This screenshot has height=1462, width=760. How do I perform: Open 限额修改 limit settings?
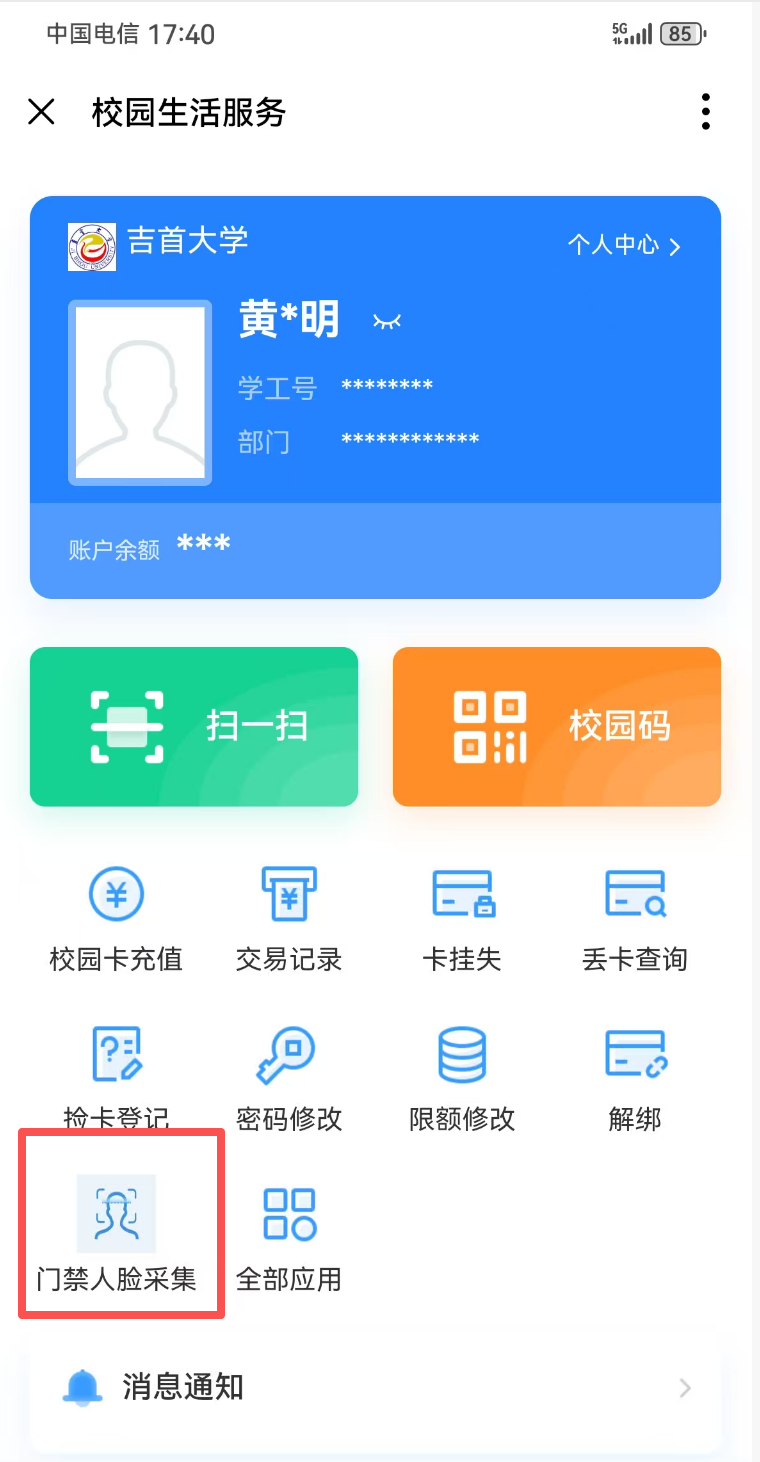pos(462,1078)
